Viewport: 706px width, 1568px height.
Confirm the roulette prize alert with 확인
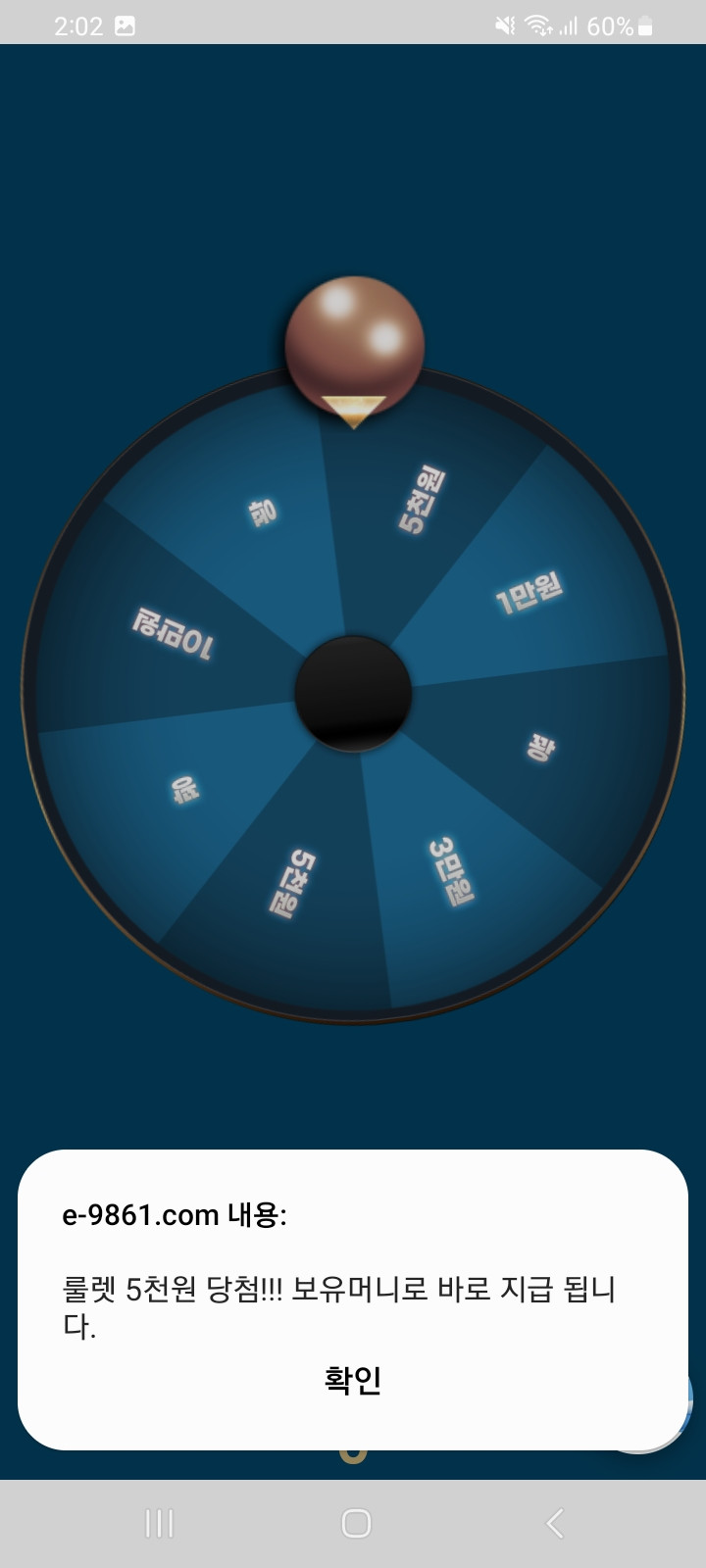point(352,1380)
